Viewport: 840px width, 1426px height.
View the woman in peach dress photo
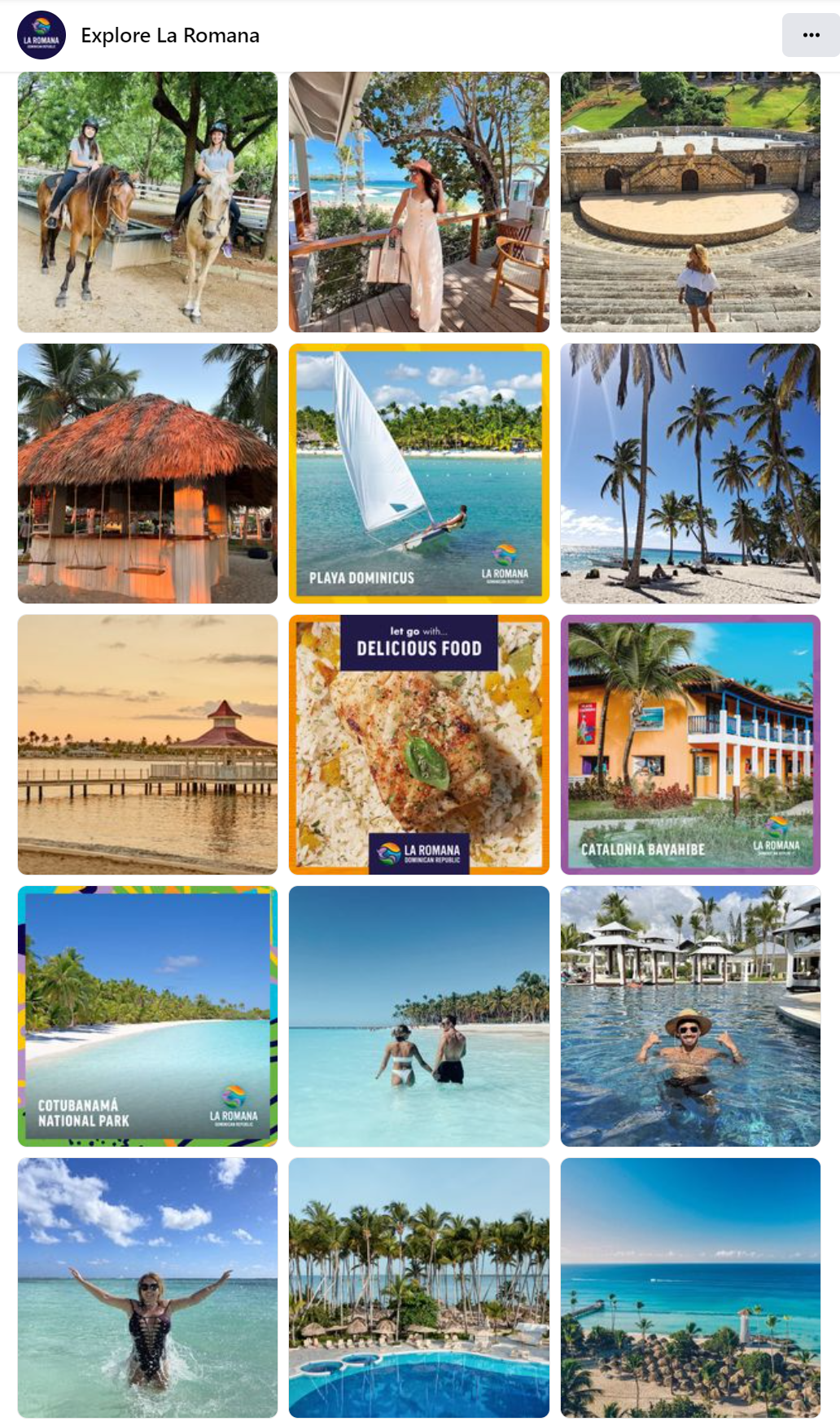(x=418, y=202)
